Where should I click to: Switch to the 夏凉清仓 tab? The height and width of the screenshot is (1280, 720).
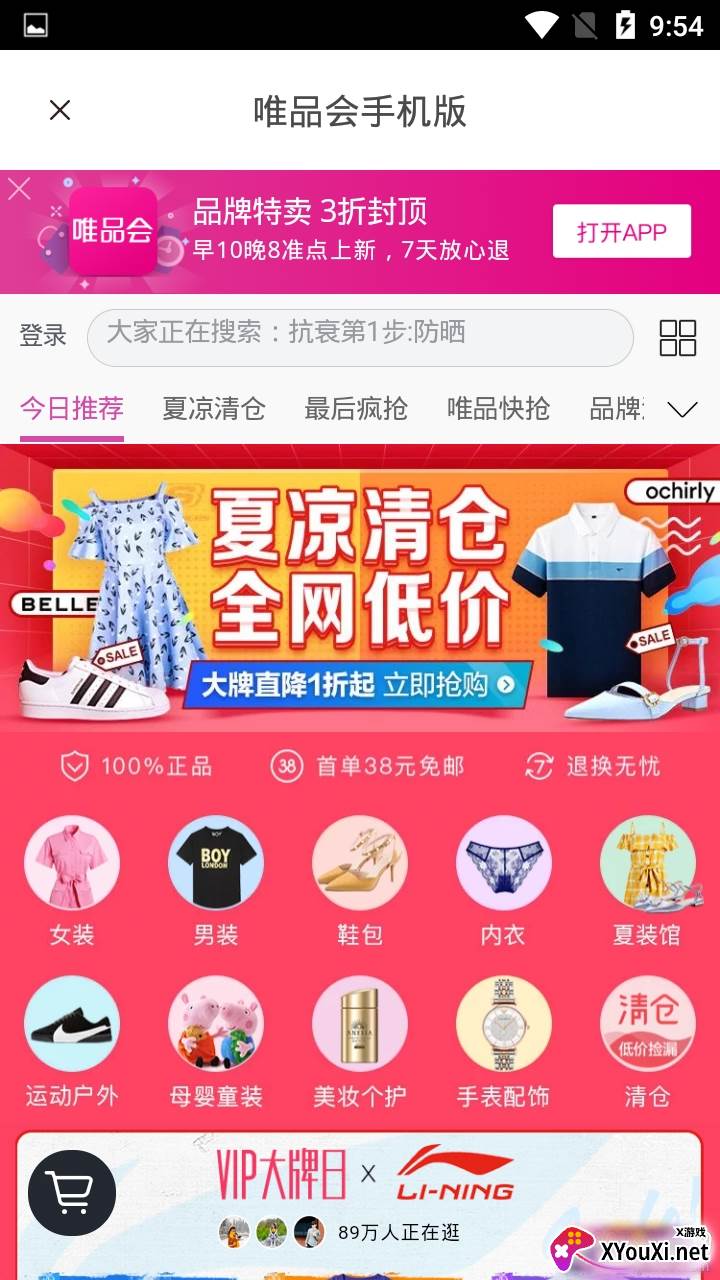pyautogui.click(x=214, y=409)
